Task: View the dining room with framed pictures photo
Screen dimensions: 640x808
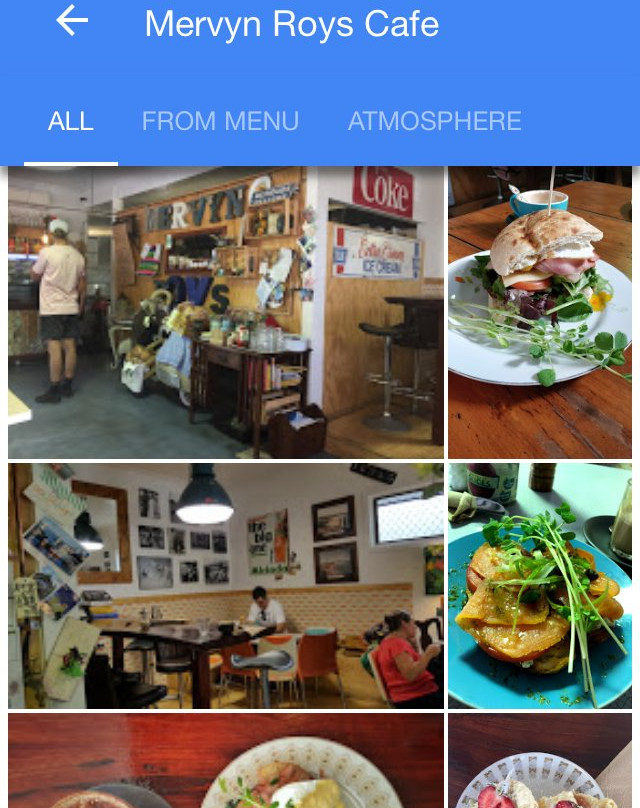Action: pos(226,586)
